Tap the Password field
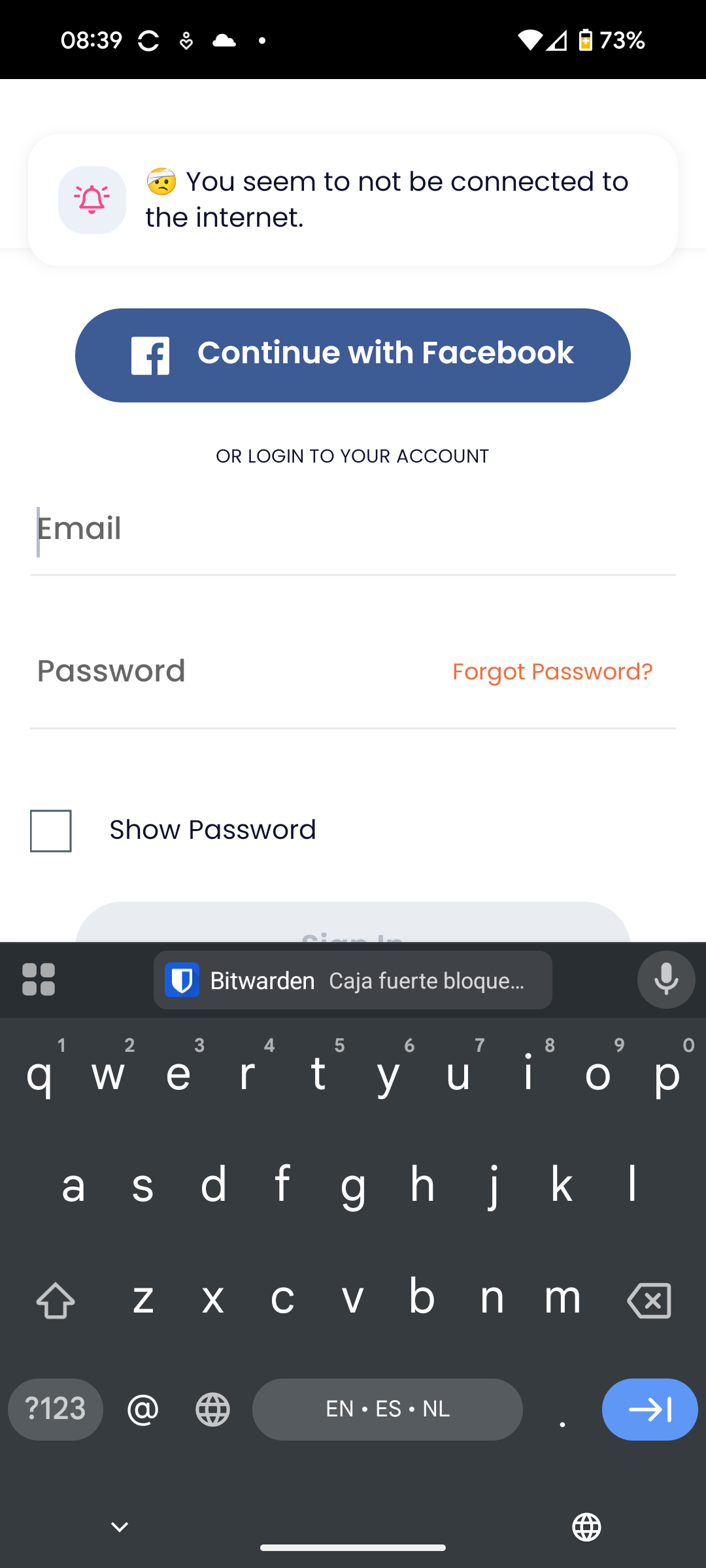Viewport: 706px width, 1568px height. click(x=235, y=673)
